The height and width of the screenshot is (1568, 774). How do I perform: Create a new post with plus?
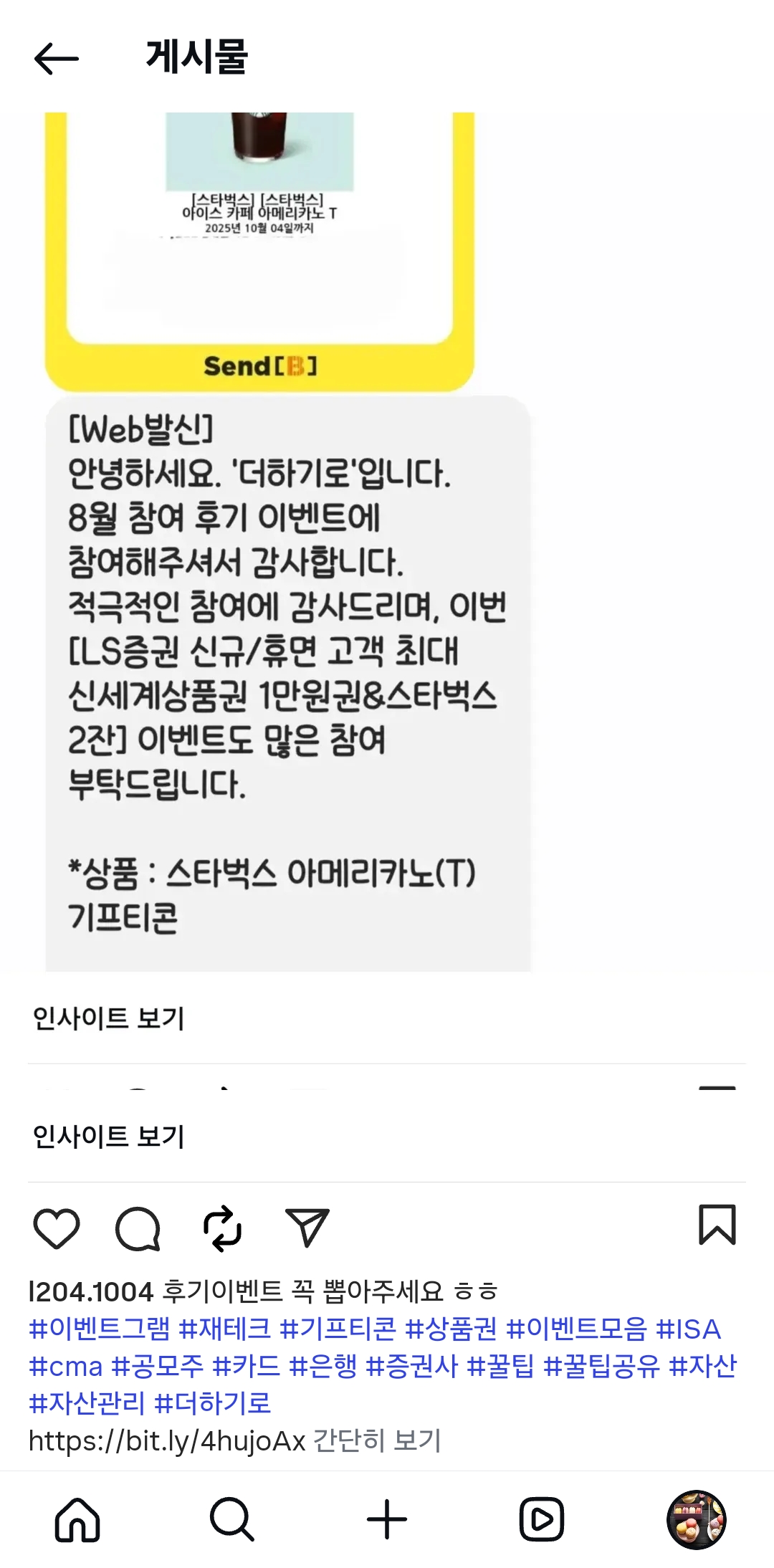(387, 1519)
